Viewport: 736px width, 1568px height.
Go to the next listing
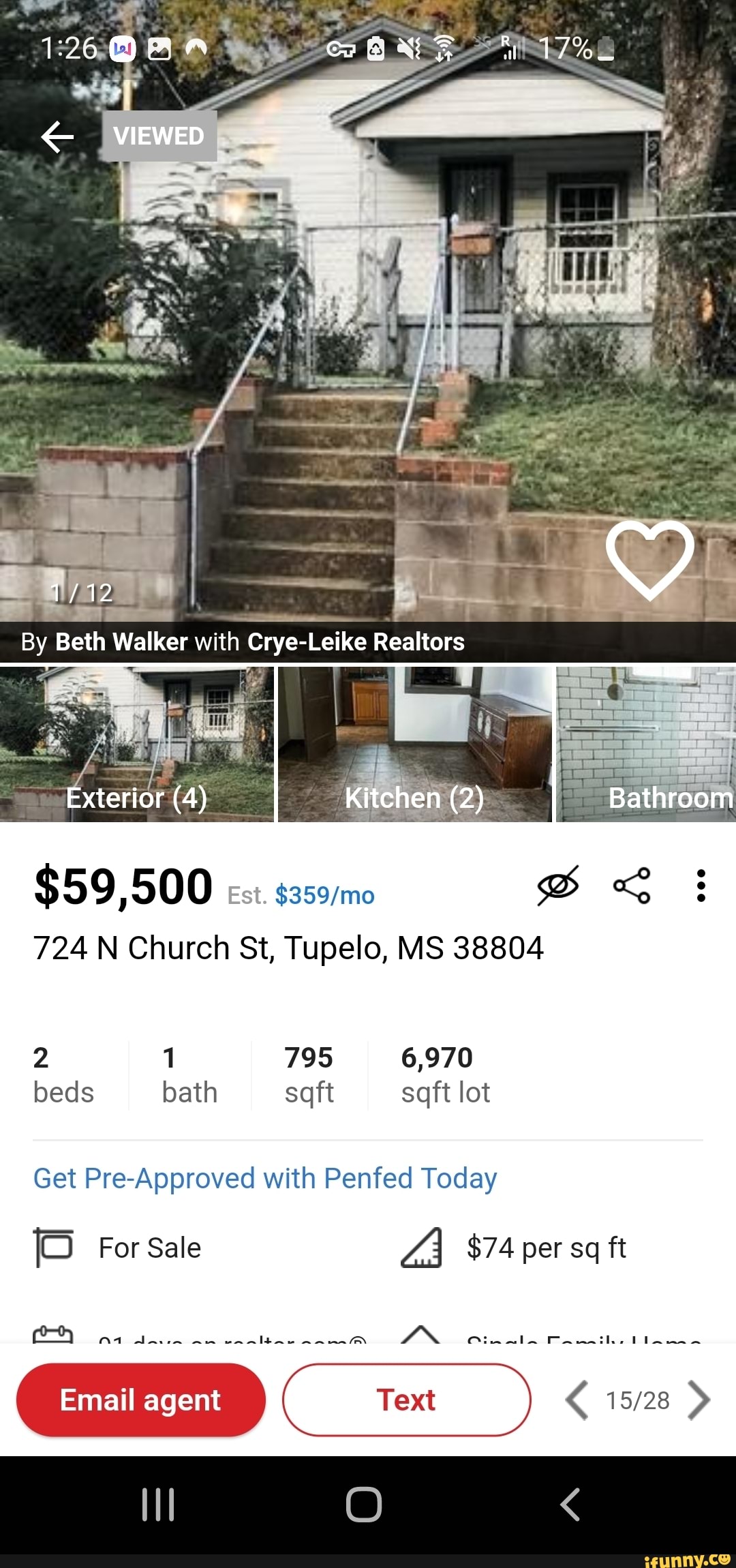pos(699,1400)
